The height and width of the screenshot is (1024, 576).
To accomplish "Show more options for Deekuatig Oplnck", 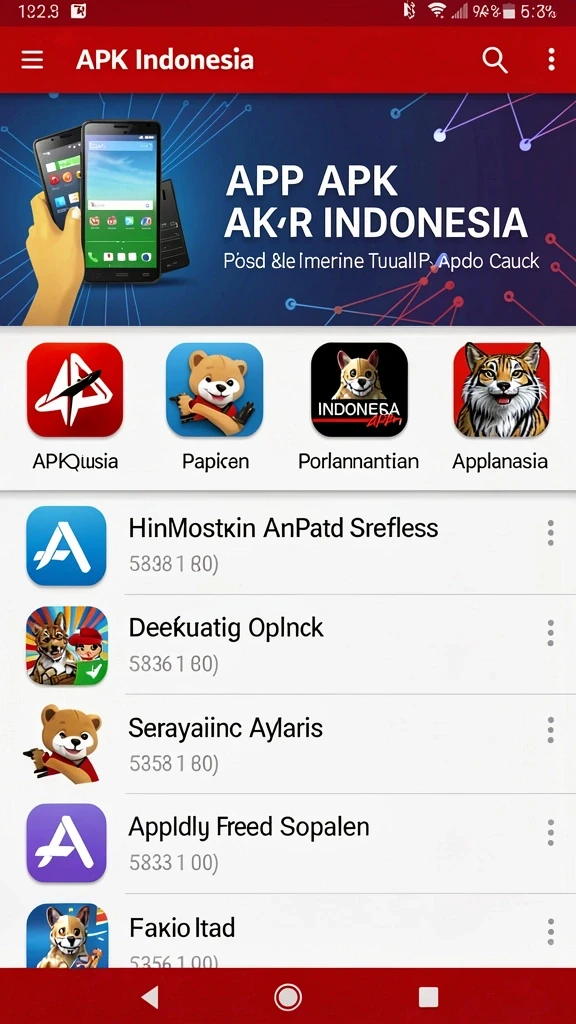I will coord(551,633).
